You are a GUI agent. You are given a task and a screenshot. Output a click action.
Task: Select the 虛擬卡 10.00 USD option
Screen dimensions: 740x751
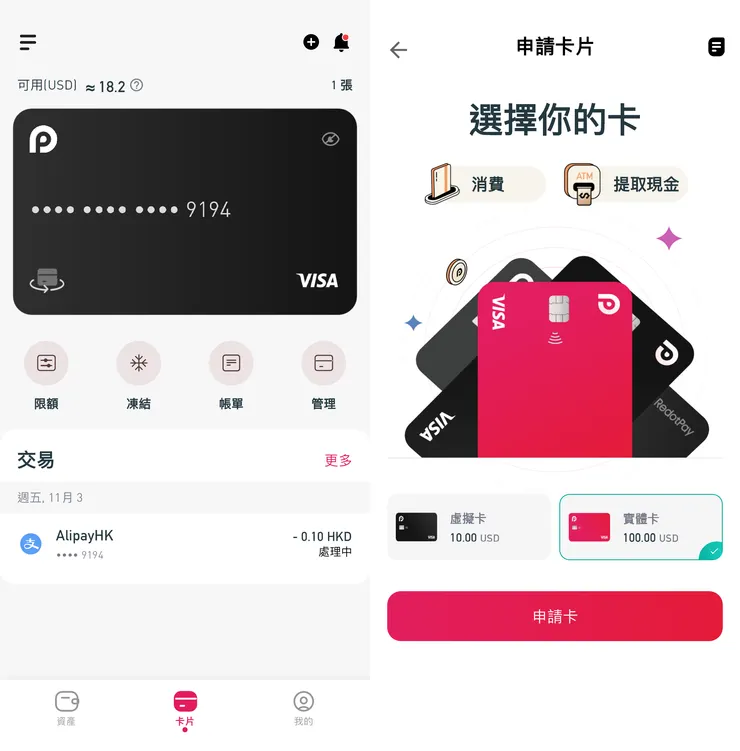(469, 527)
